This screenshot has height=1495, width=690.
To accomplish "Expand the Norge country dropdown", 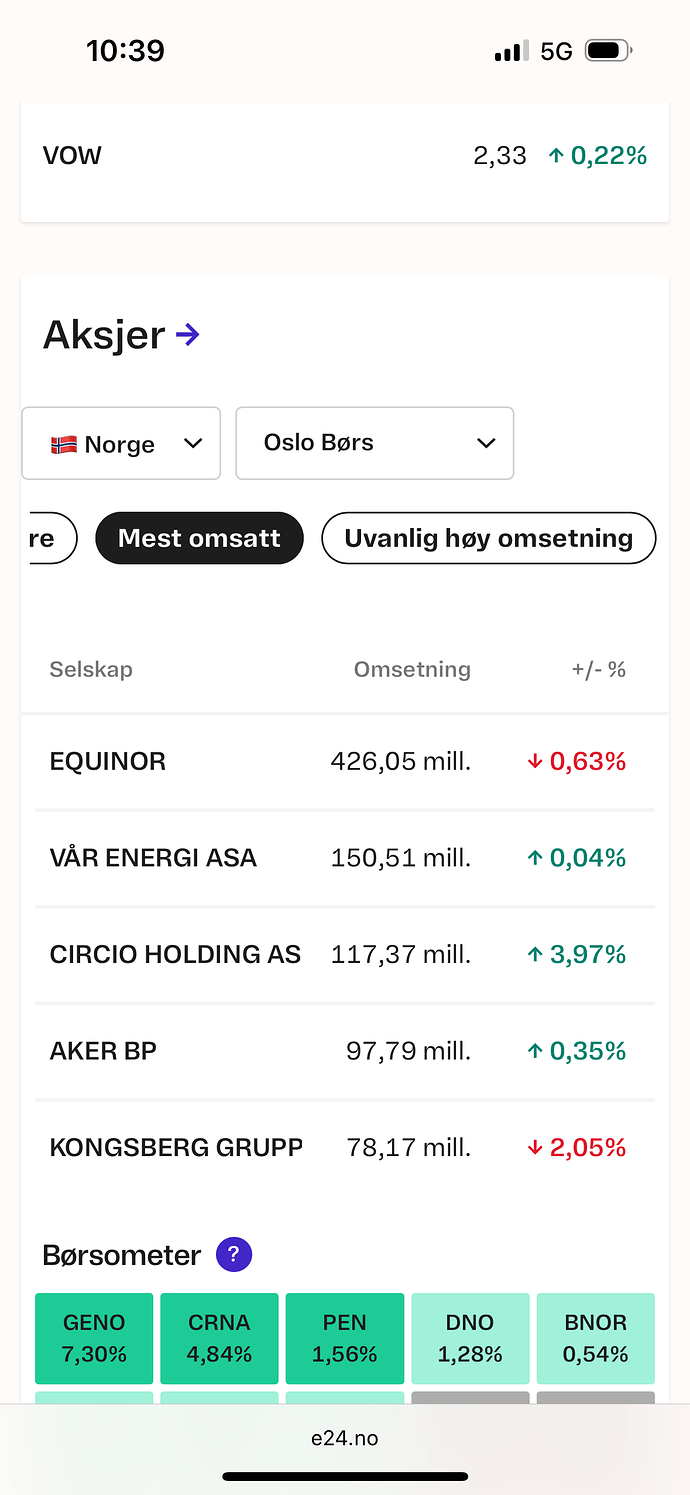I will tap(121, 443).
